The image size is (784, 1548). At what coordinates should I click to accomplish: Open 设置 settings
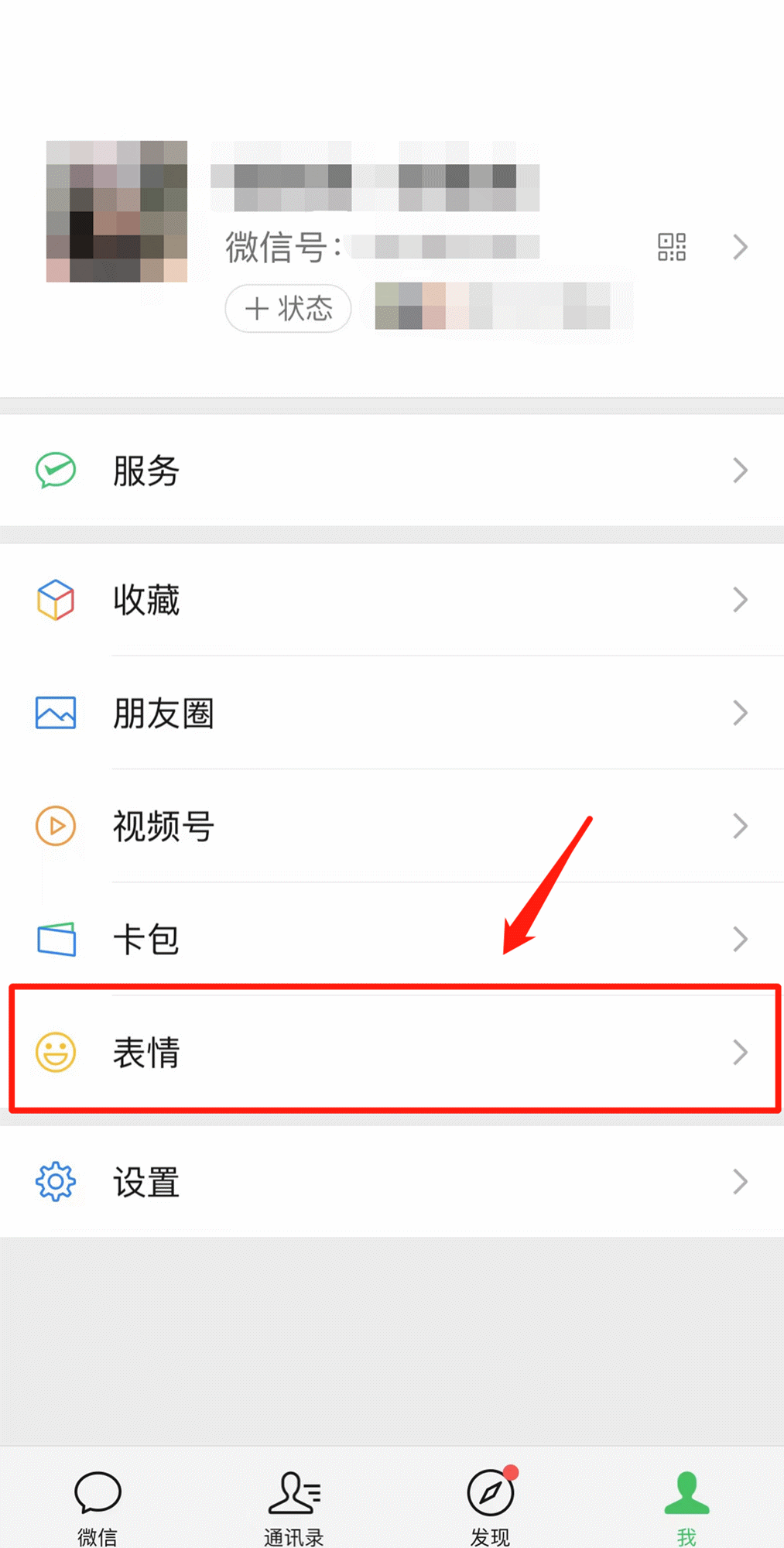click(392, 1182)
